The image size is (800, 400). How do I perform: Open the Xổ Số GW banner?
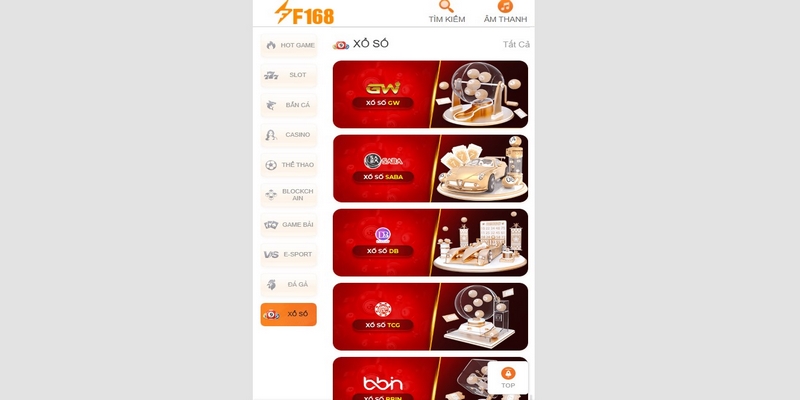pos(430,95)
